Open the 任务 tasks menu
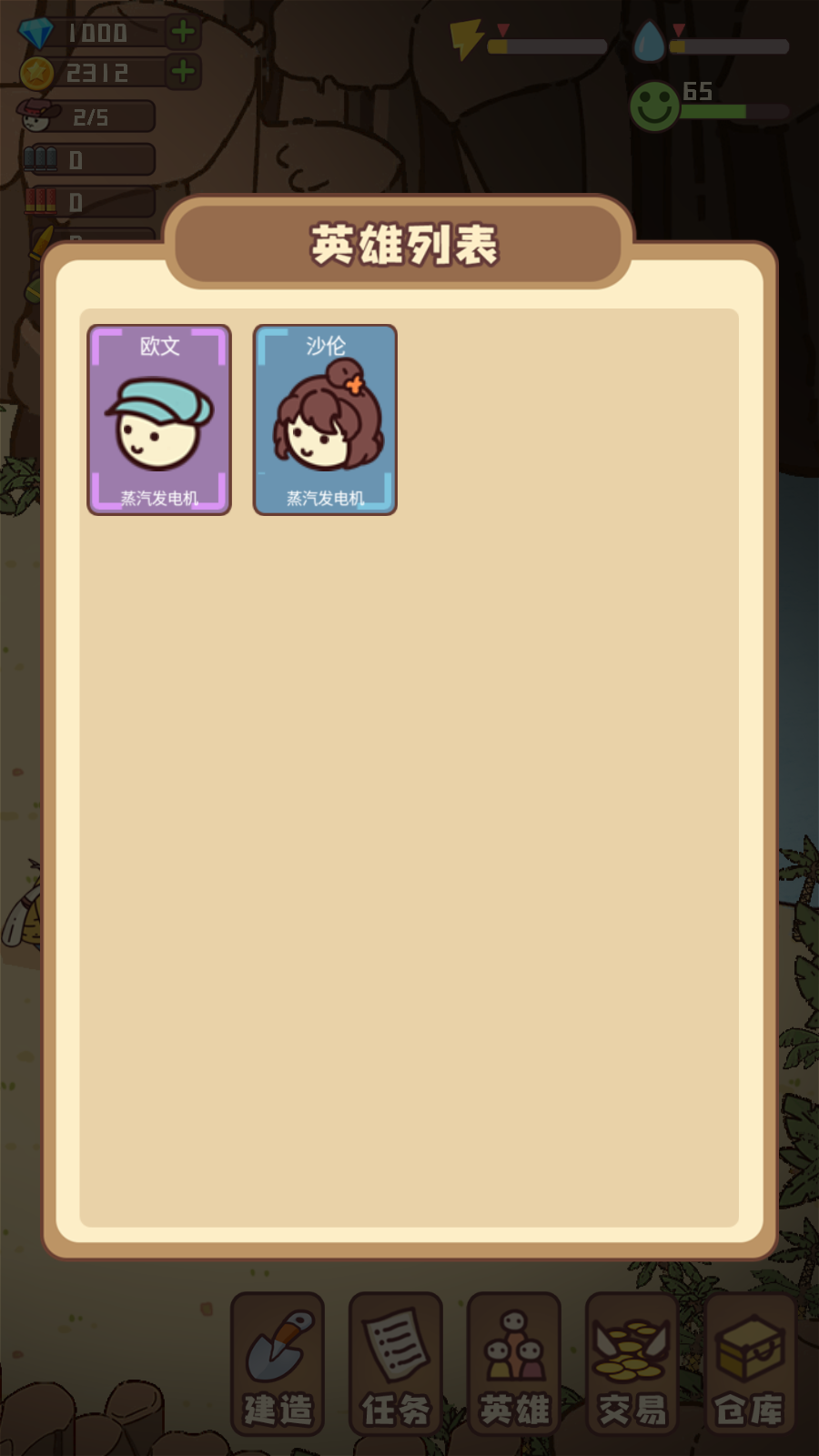Viewport: 819px width, 1456px height. click(396, 1363)
